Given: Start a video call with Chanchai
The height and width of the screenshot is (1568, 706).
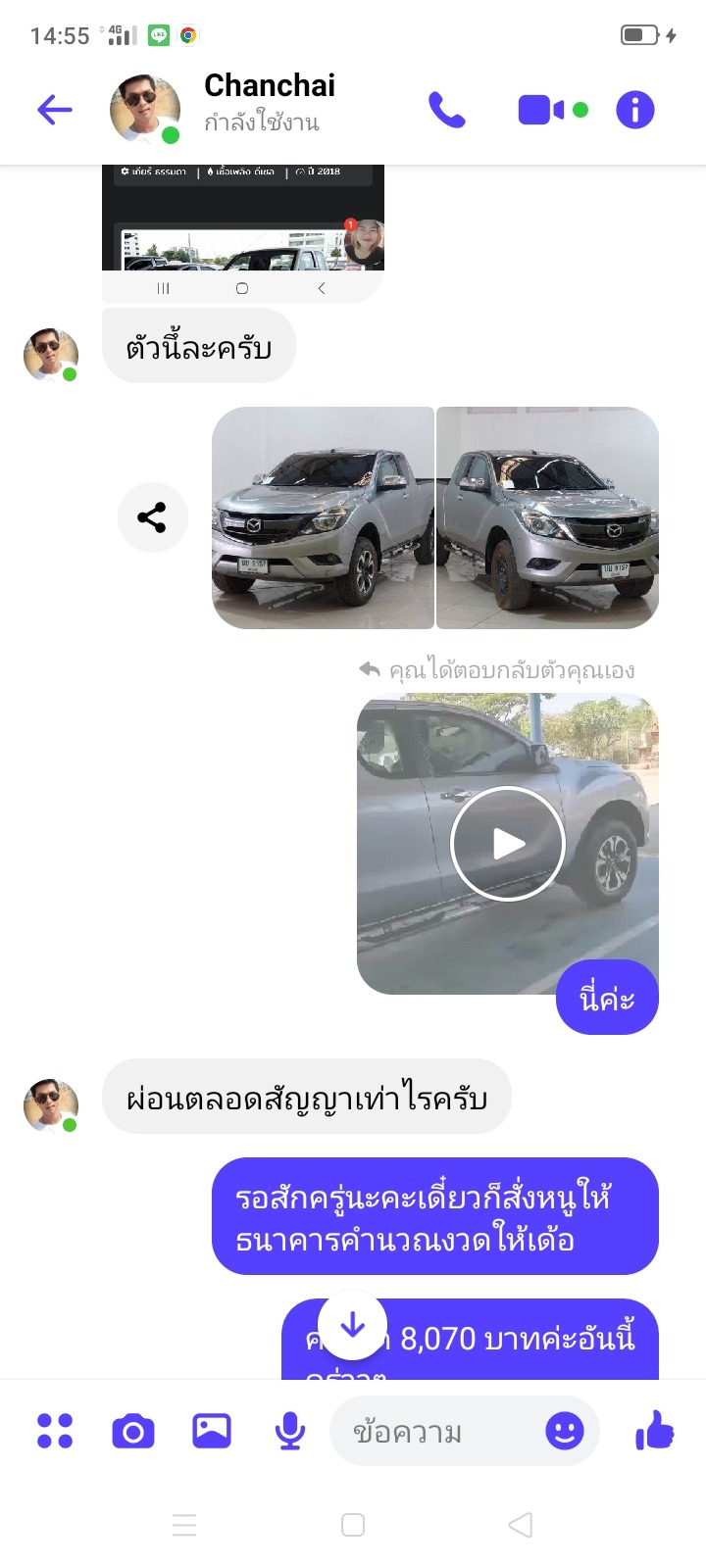Looking at the screenshot, I should [541, 110].
